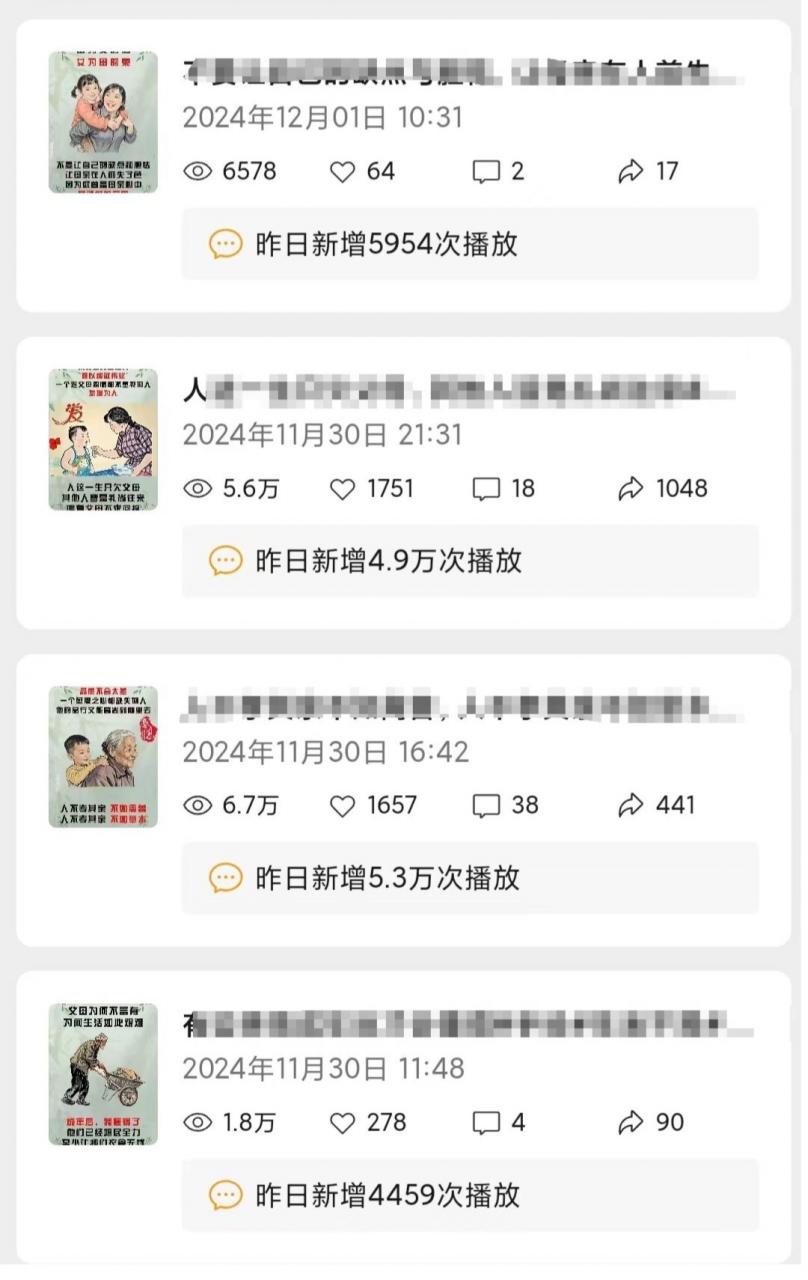
Task: Open the post thumbnail with mother and two children
Action: click(103, 120)
